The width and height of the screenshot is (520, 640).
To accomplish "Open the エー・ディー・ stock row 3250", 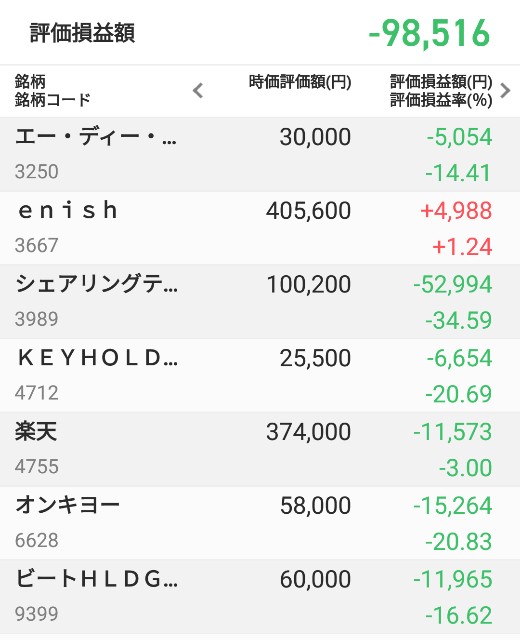I will click(x=260, y=154).
